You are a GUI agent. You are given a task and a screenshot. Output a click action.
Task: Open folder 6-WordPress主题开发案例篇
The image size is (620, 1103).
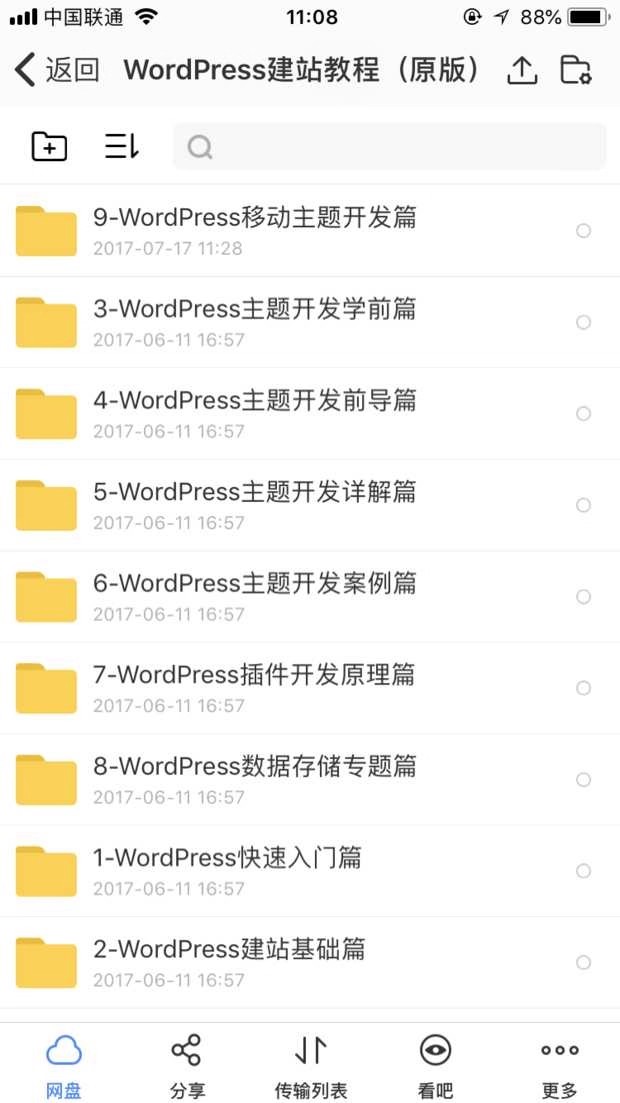tap(255, 596)
